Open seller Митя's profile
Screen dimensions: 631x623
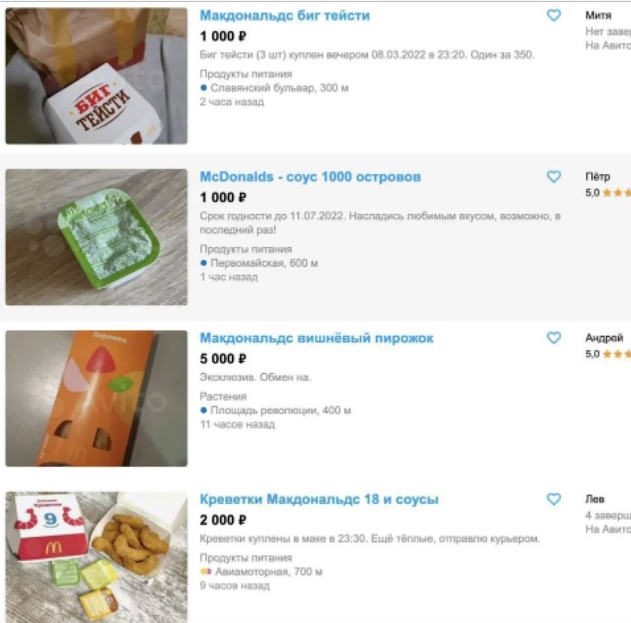pyautogui.click(x=598, y=16)
